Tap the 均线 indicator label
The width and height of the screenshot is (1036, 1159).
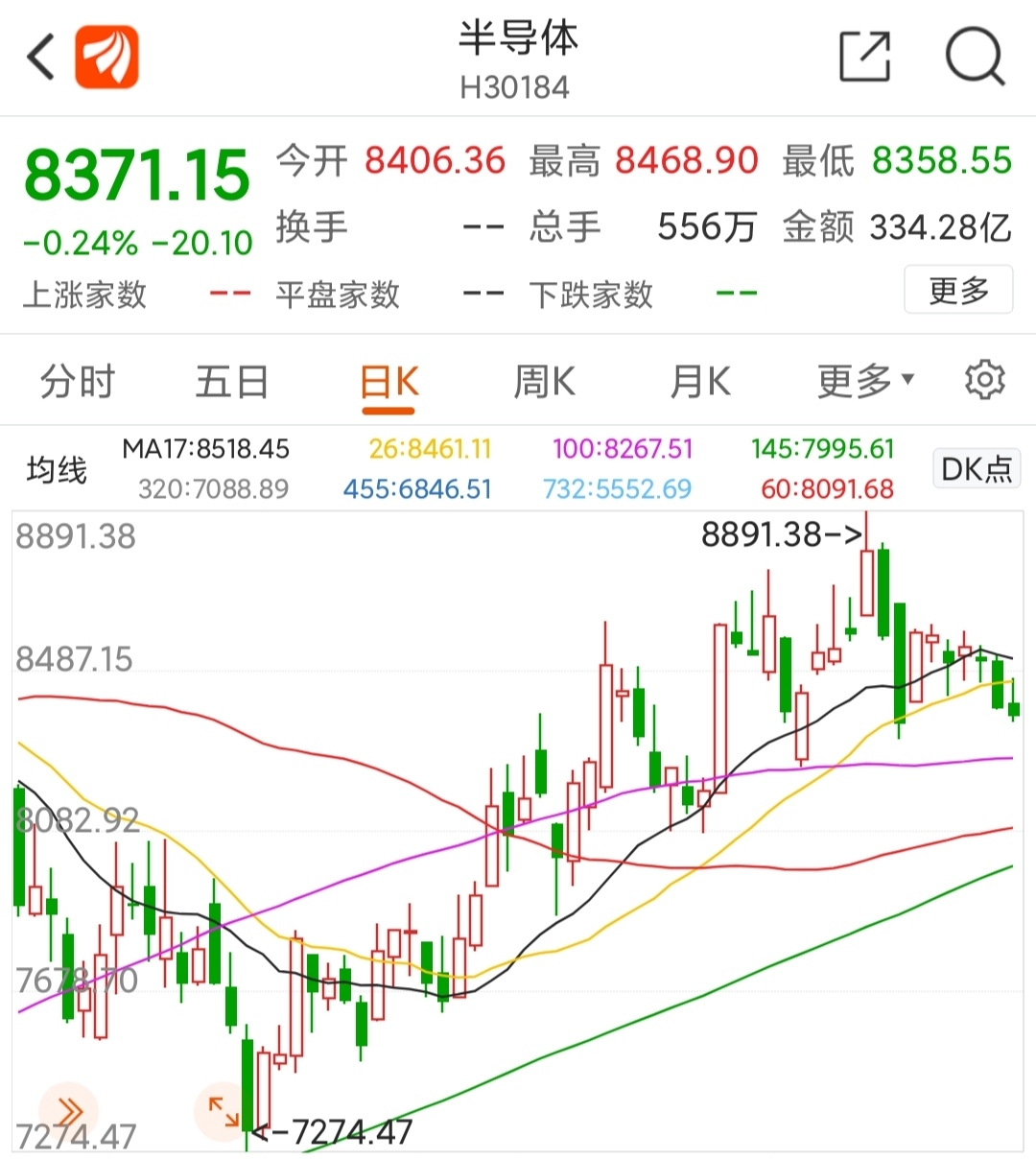[x=57, y=470]
